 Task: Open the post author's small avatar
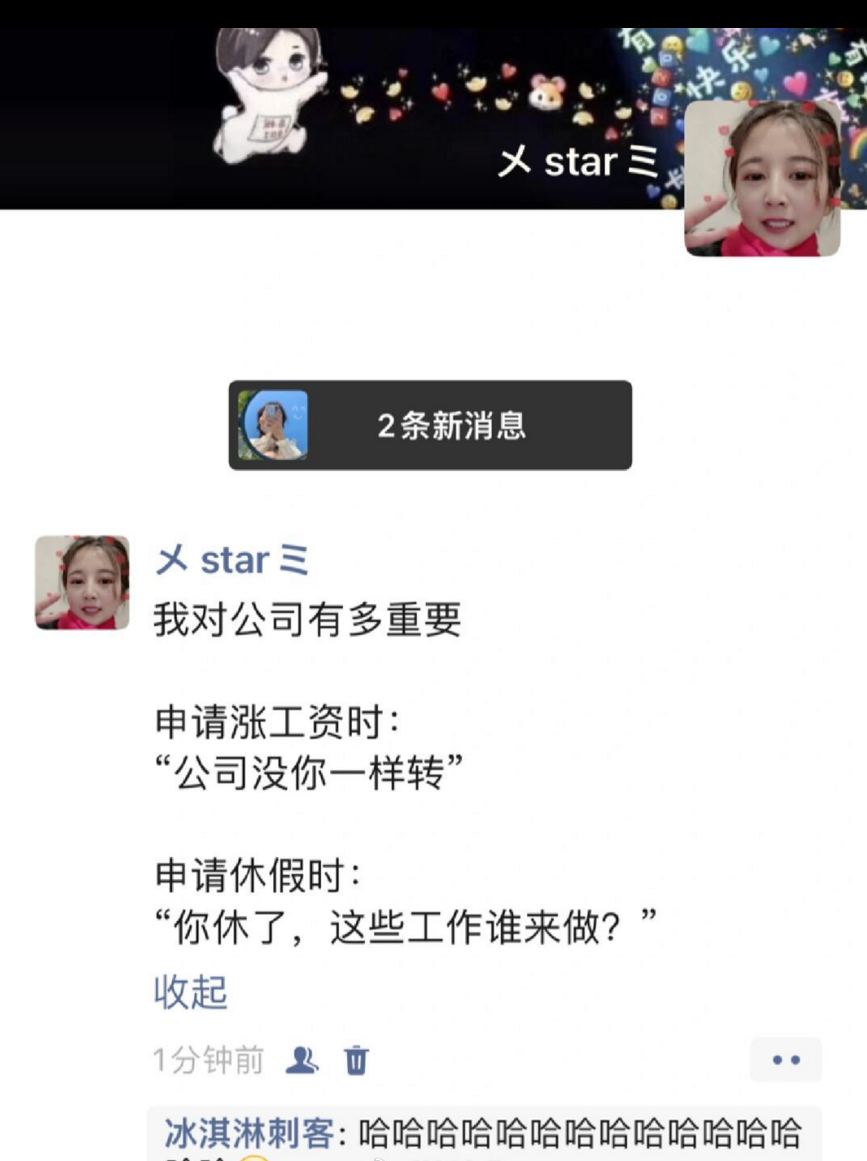pos(82,583)
